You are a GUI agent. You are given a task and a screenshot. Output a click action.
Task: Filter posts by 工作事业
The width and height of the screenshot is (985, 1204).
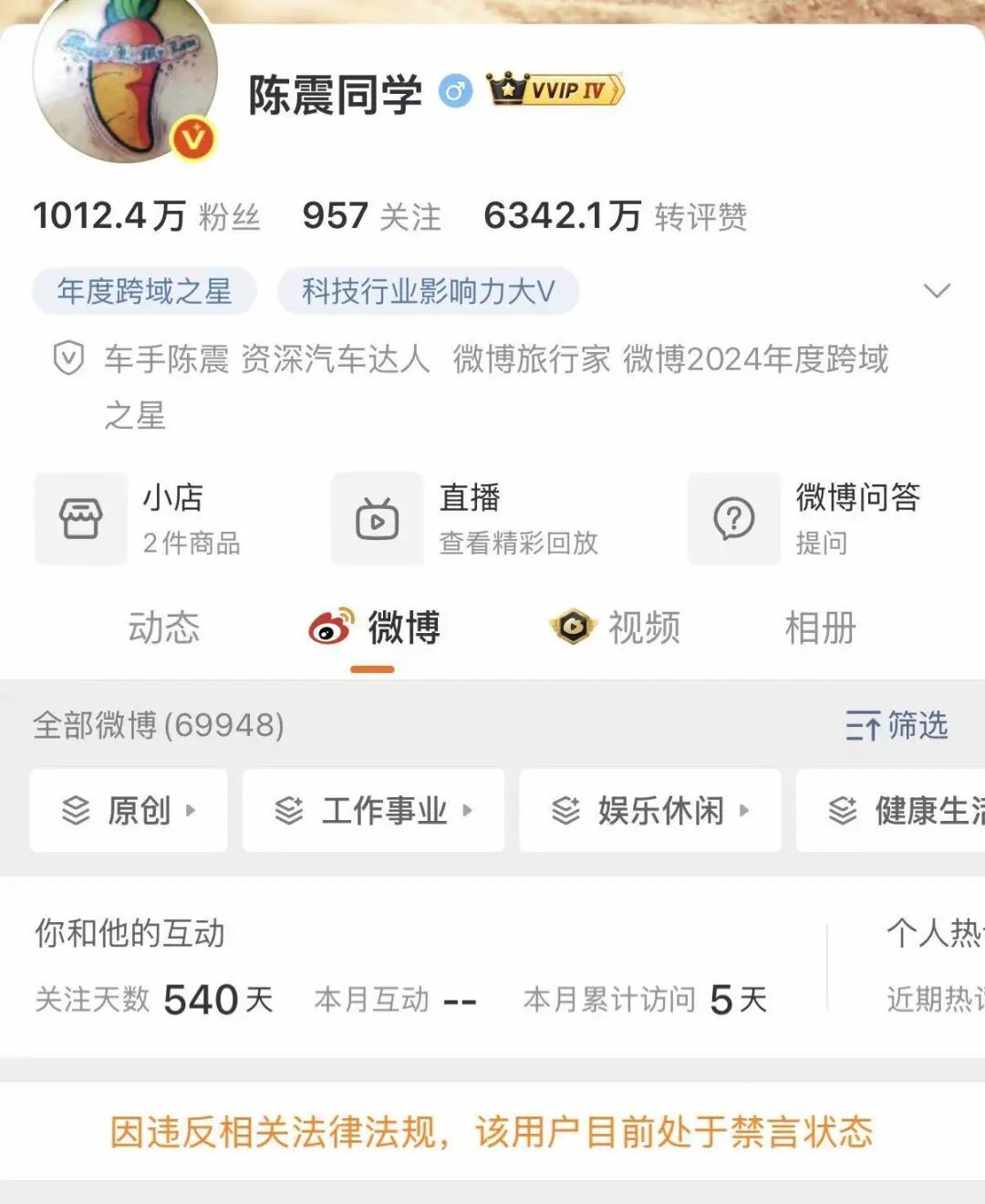click(373, 810)
